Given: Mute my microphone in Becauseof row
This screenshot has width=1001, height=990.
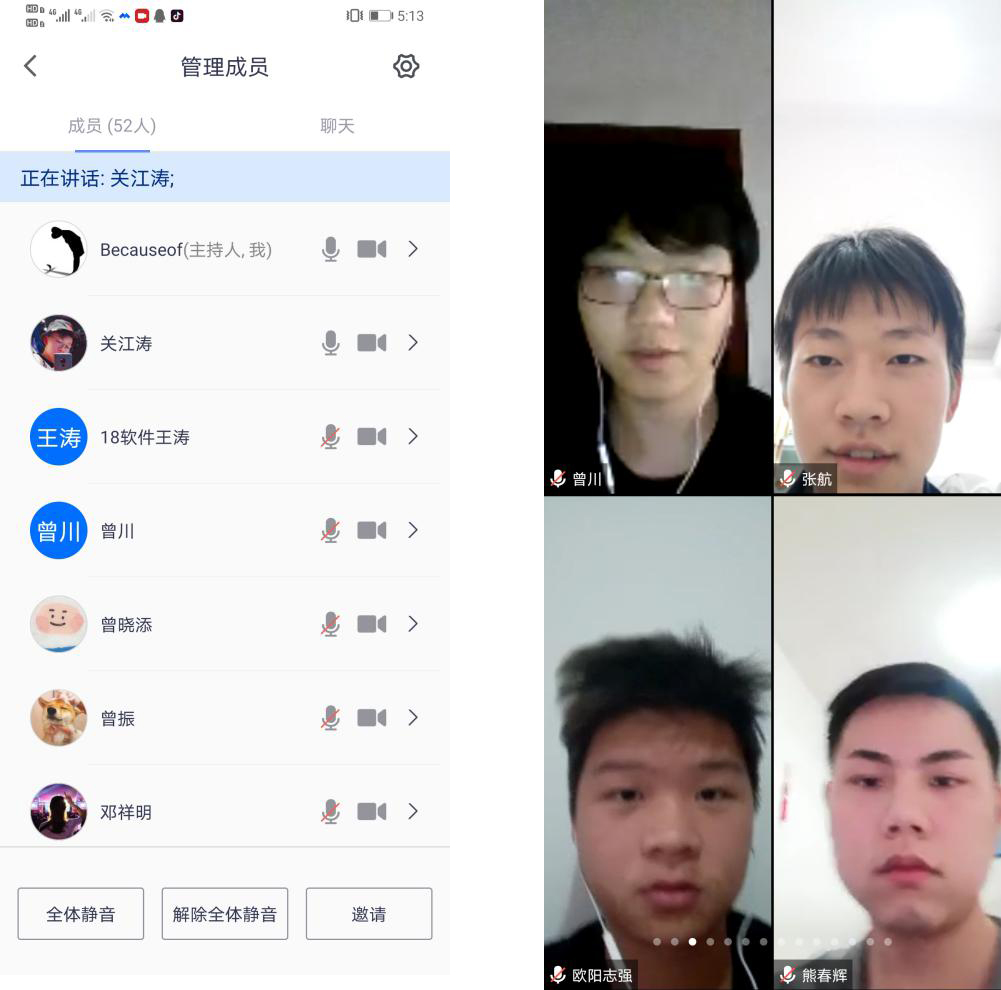Looking at the screenshot, I should tap(331, 249).
